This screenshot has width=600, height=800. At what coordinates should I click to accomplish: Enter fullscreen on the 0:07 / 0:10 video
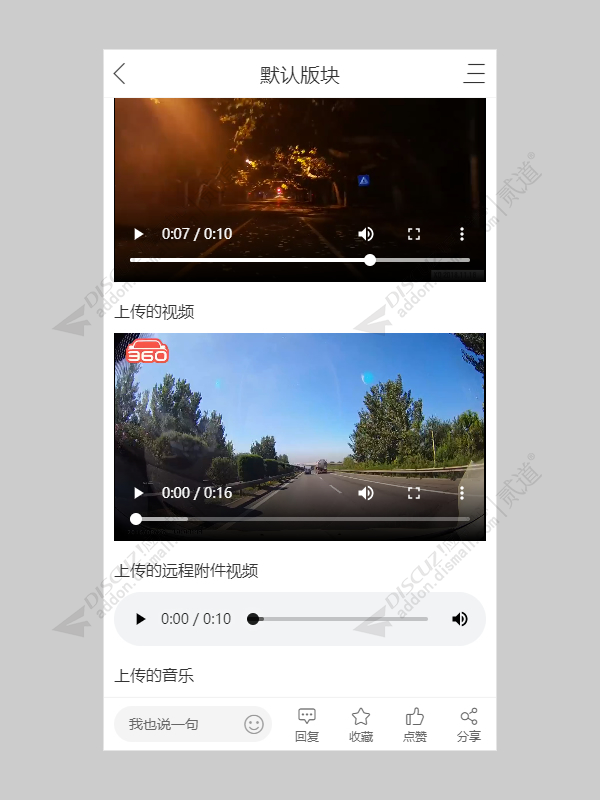point(414,234)
